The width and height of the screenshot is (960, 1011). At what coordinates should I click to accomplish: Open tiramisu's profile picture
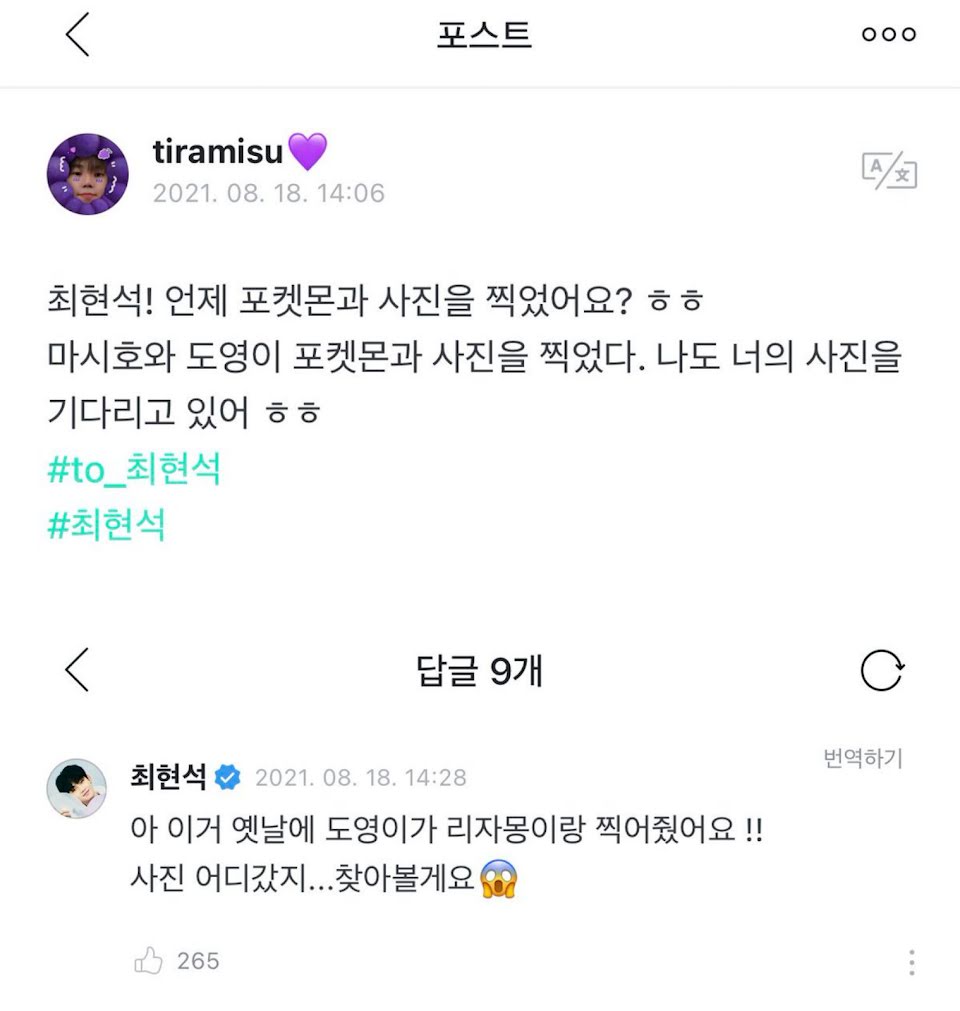tap(88, 174)
